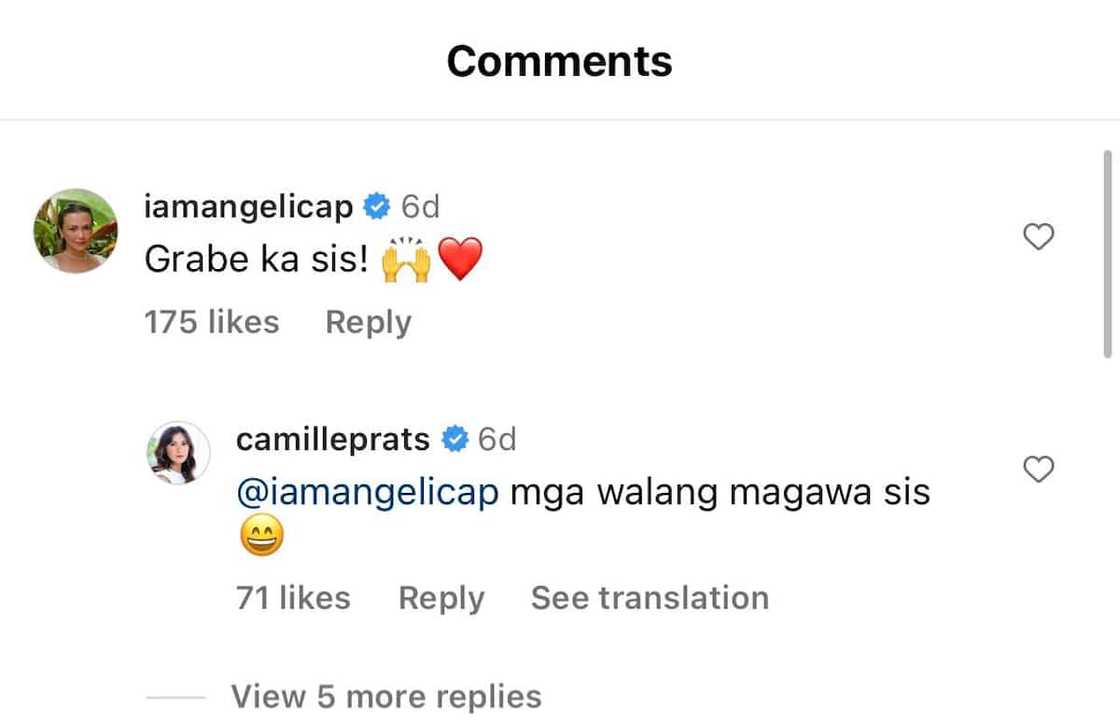1120x721 pixels.
Task: Tap the @iamangelicap mention in reply
Action: [367, 492]
